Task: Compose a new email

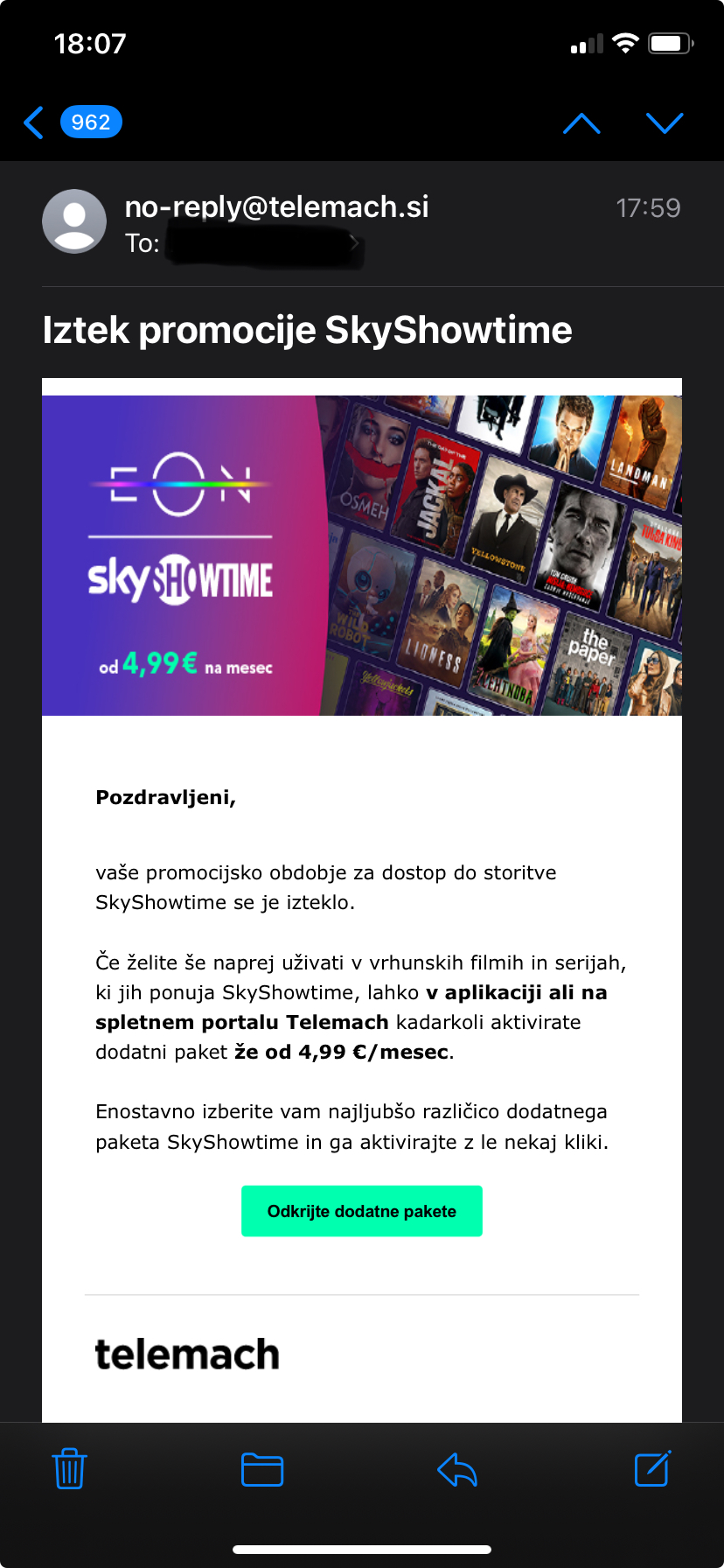Action: tap(651, 1469)
